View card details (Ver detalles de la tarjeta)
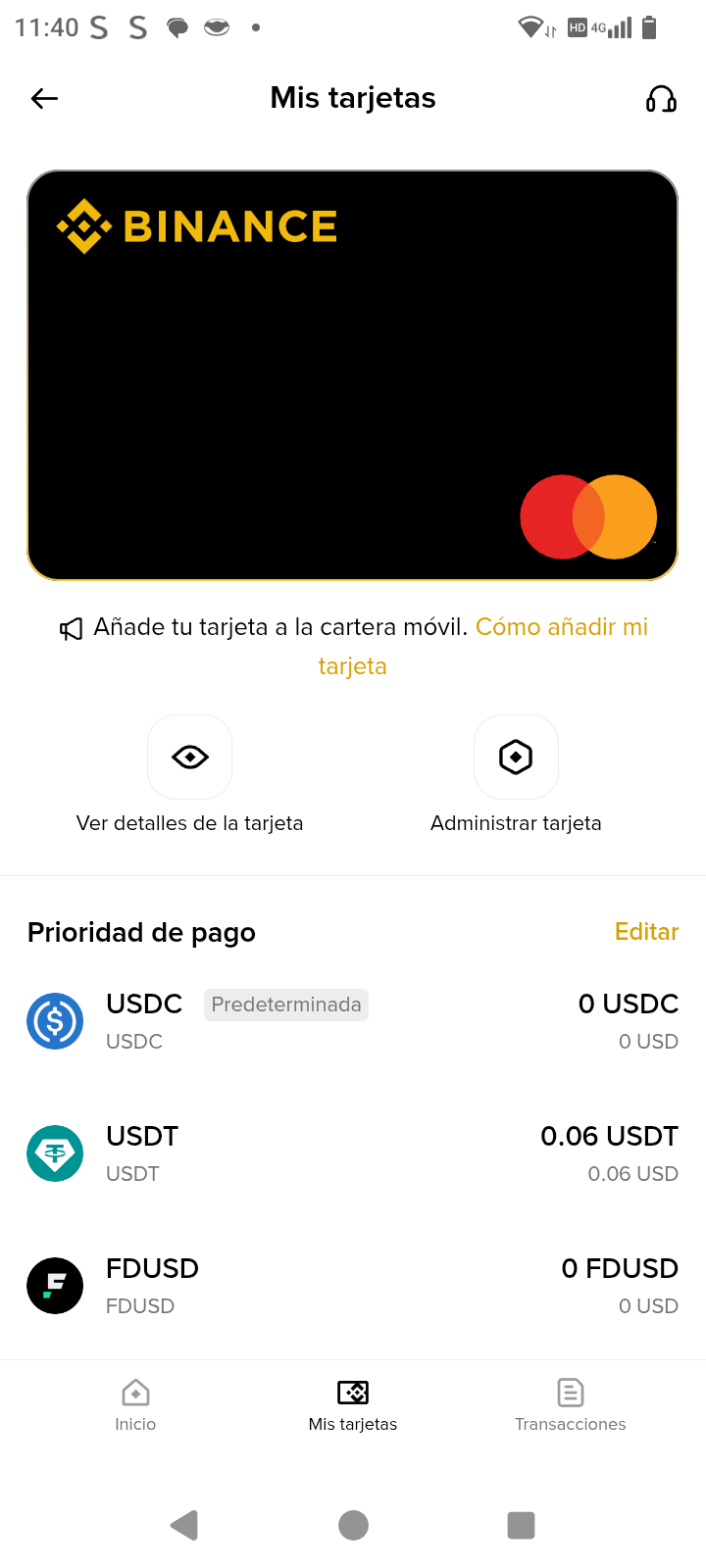 [189, 758]
